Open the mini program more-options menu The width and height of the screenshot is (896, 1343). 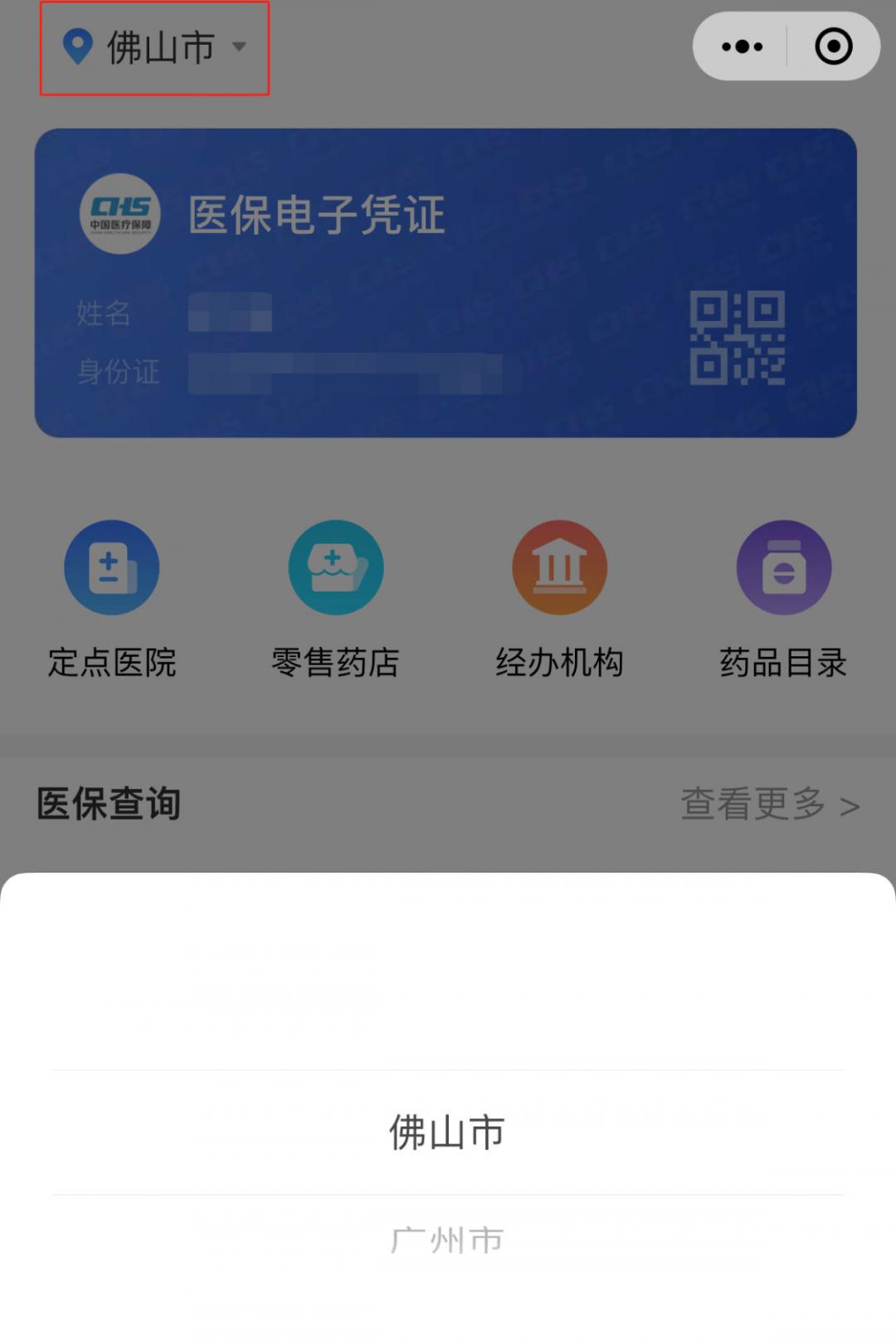741,46
